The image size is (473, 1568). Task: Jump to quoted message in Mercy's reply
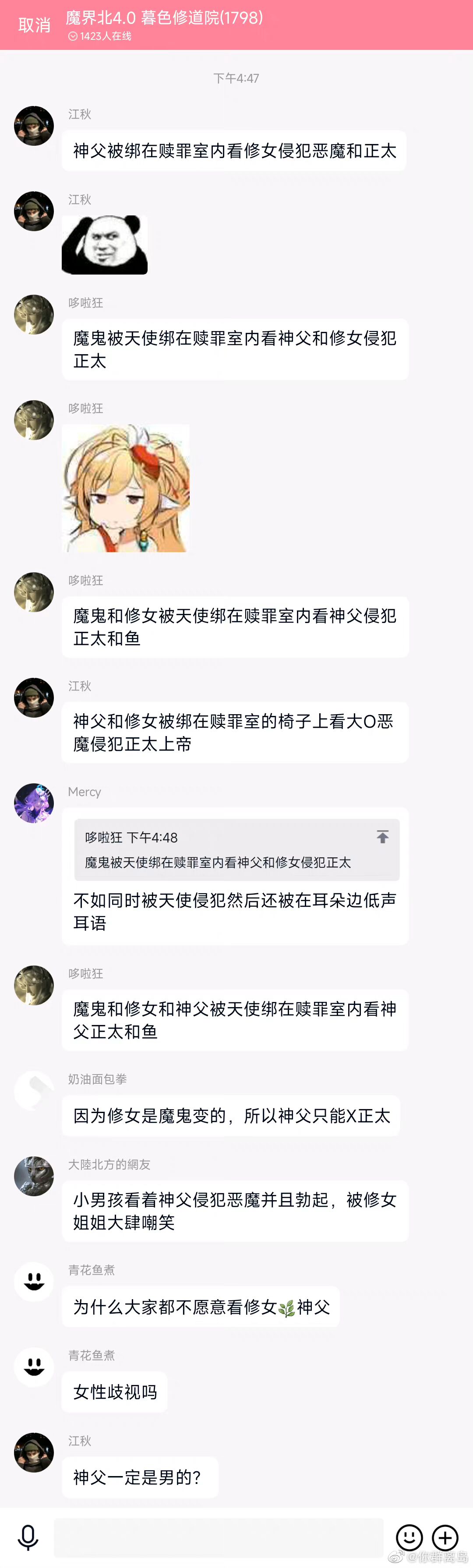pyautogui.click(x=382, y=837)
